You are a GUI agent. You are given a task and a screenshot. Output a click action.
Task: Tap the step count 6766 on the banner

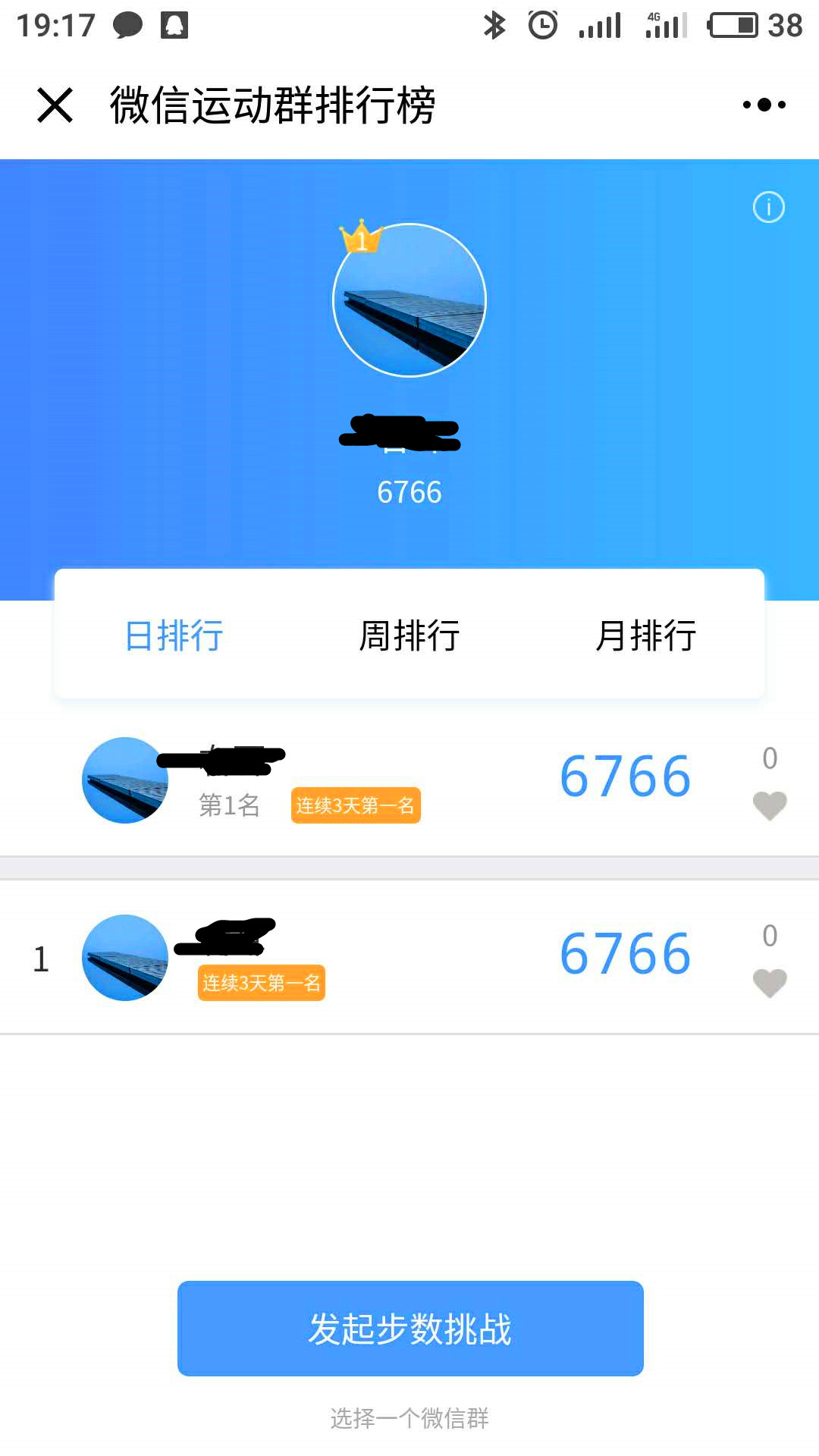[409, 492]
